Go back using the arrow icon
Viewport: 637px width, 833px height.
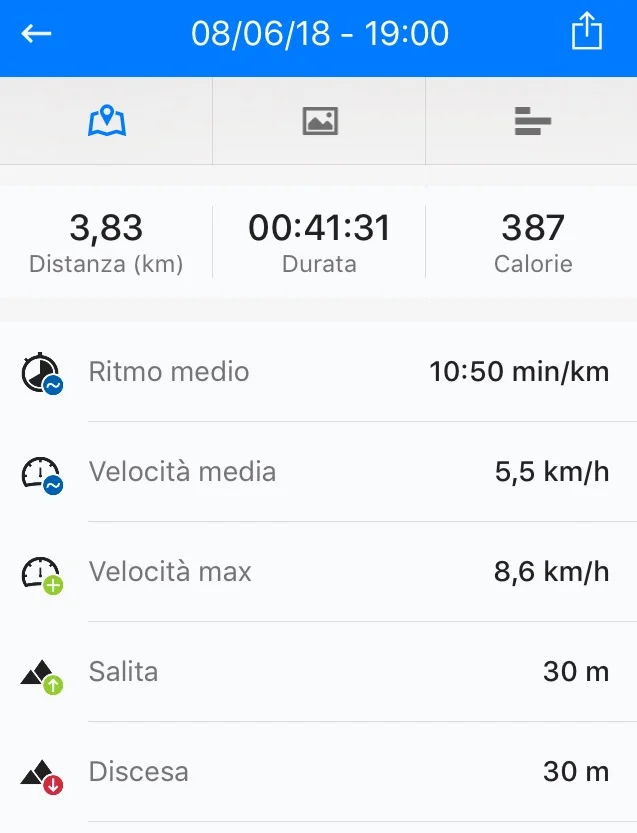[x=36, y=34]
